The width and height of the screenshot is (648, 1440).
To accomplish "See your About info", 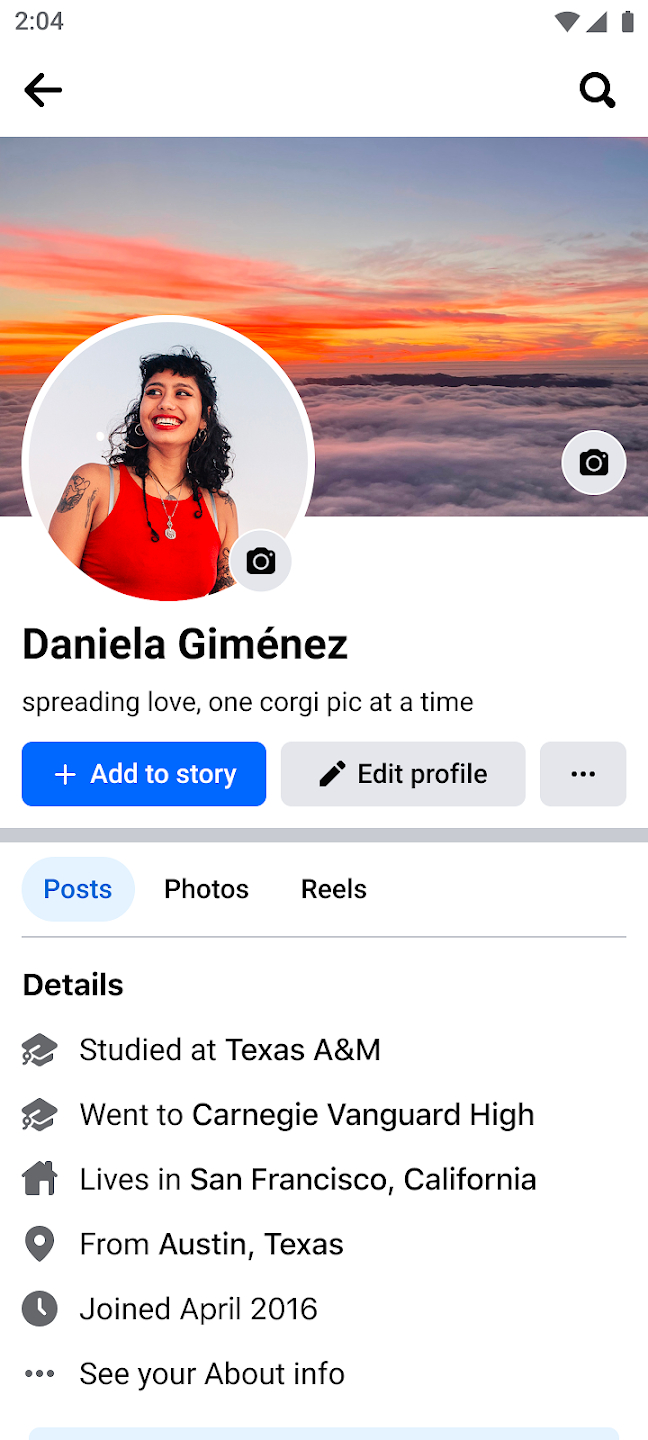I will click(x=211, y=1374).
